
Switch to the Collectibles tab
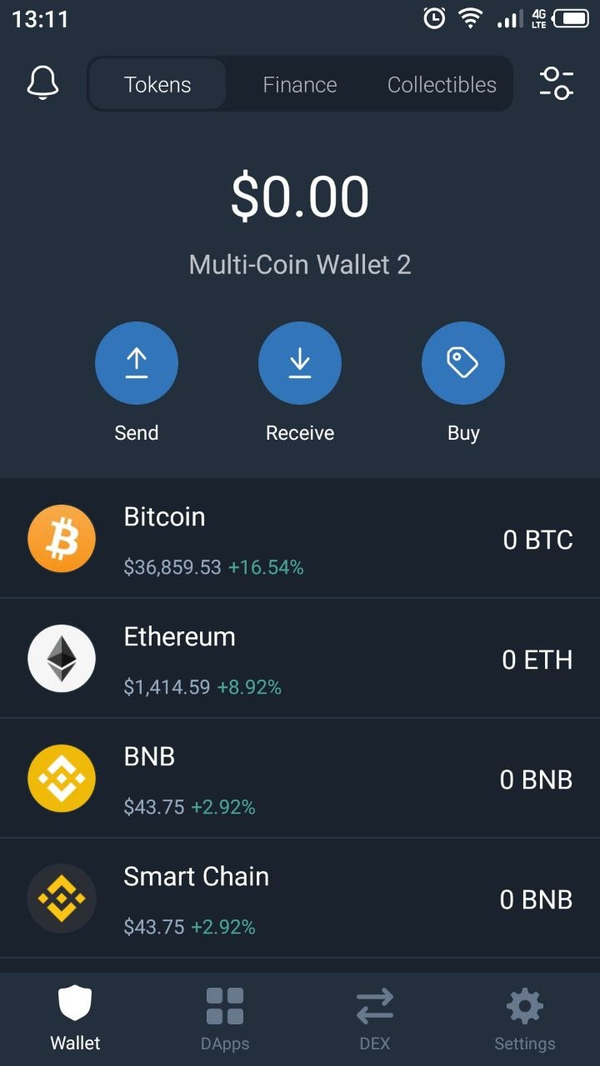441,84
